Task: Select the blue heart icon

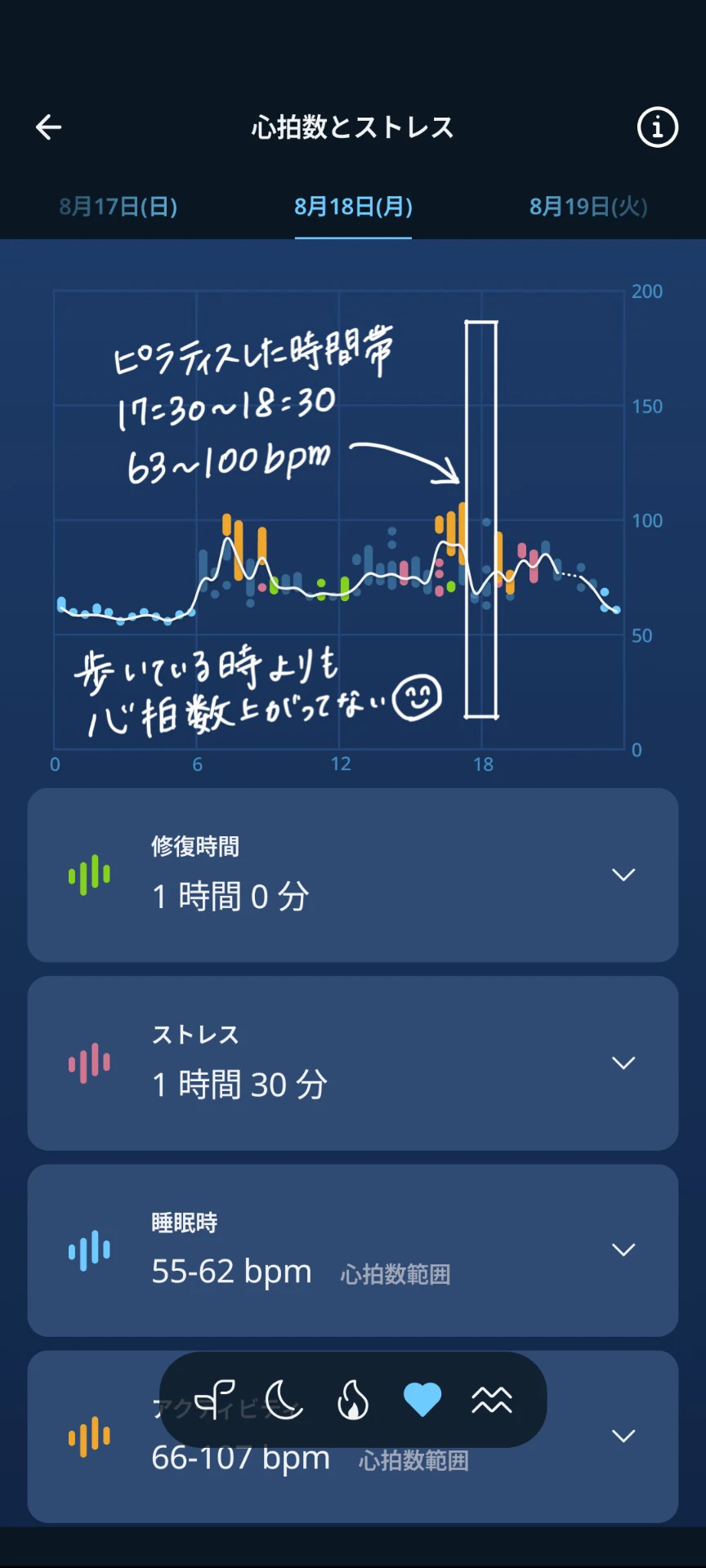Action: click(422, 1400)
